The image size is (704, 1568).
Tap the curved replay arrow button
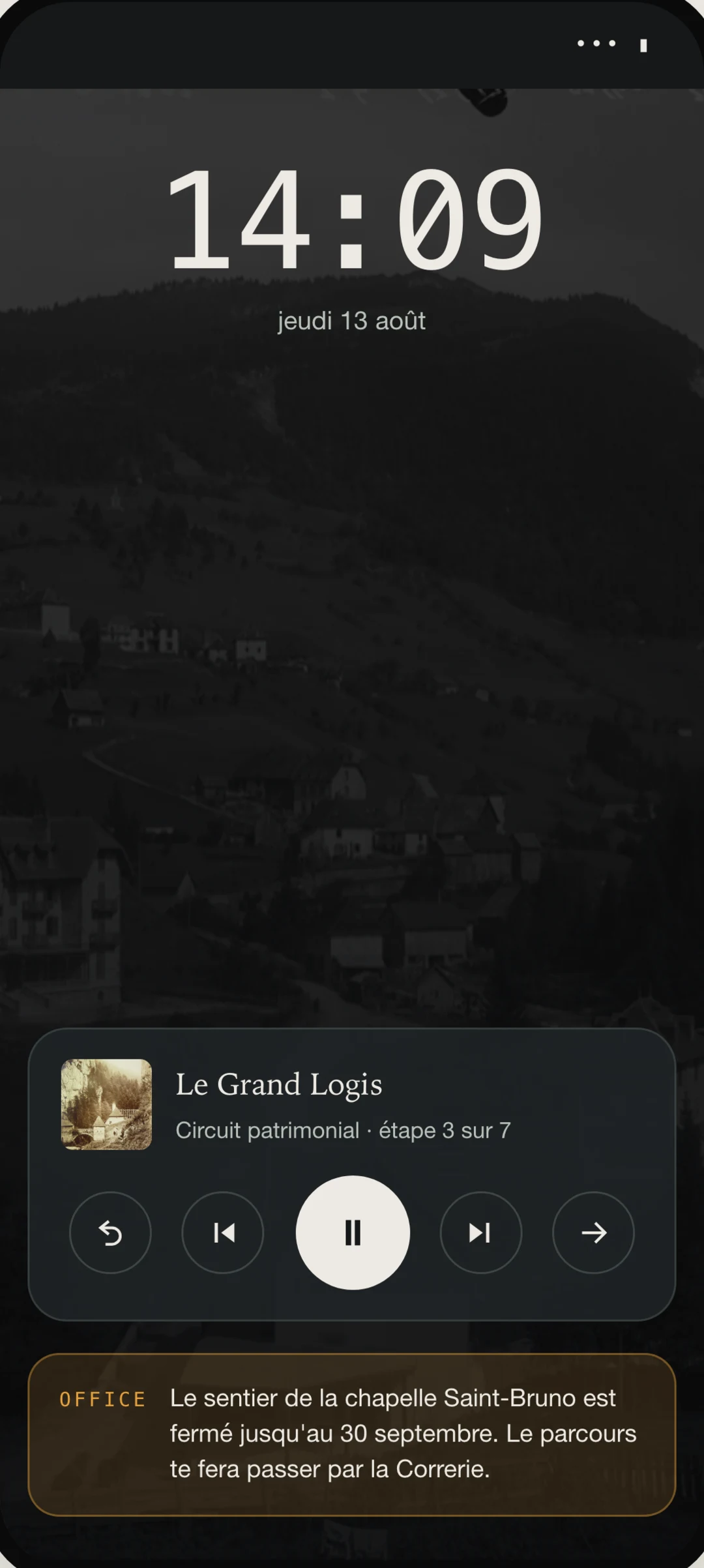pyautogui.click(x=110, y=1232)
